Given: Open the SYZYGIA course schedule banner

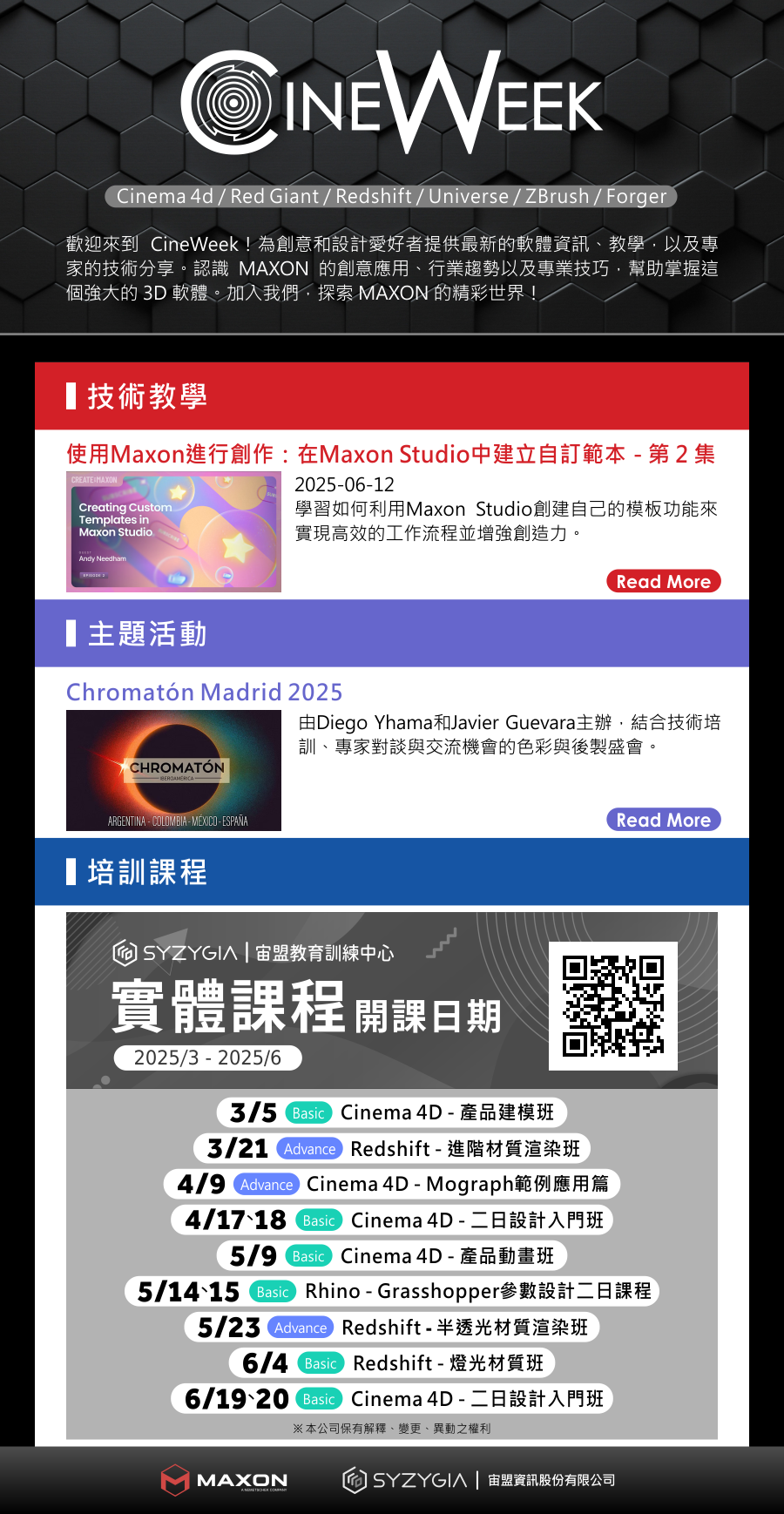Looking at the screenshot, I should coord(391,1174).
